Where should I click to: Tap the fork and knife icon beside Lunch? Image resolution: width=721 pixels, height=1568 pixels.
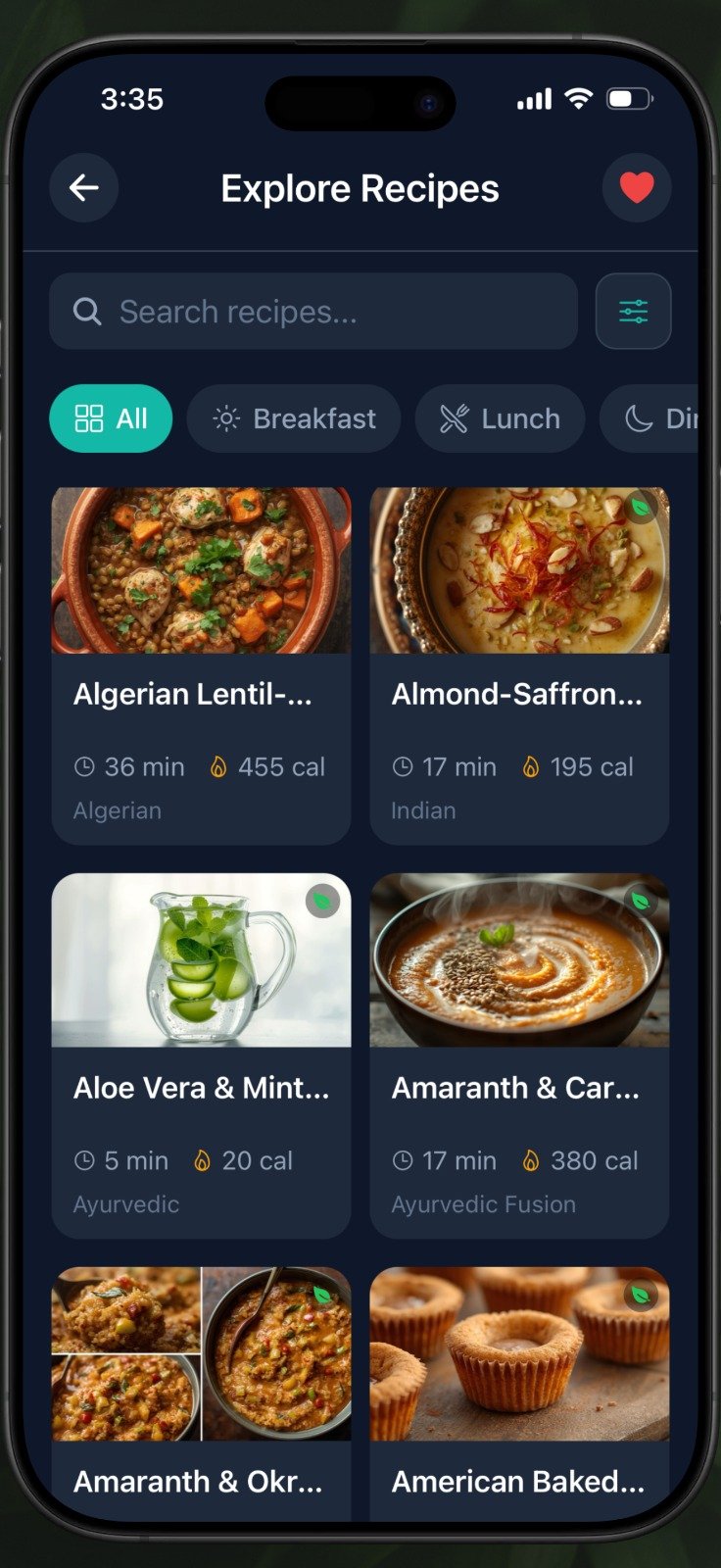pos(453,418)
